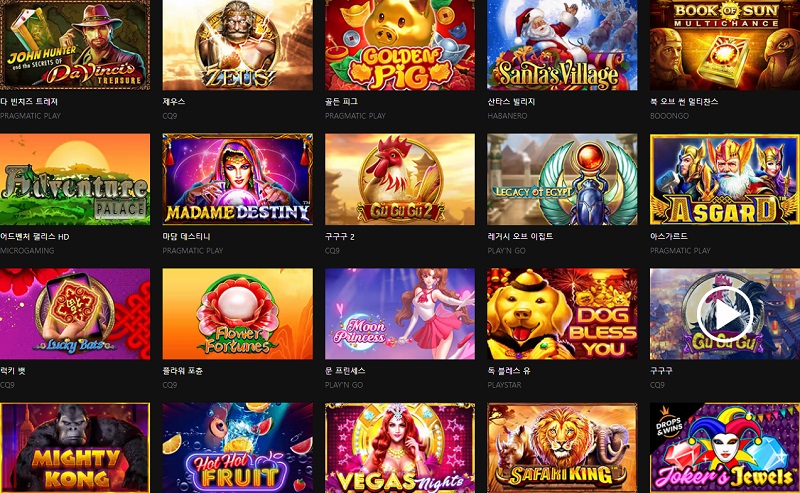Launch the Lucky Bats slot
The width and height of the screenshot is (800, 493).
pyautogui.click(x=75, y=314)
